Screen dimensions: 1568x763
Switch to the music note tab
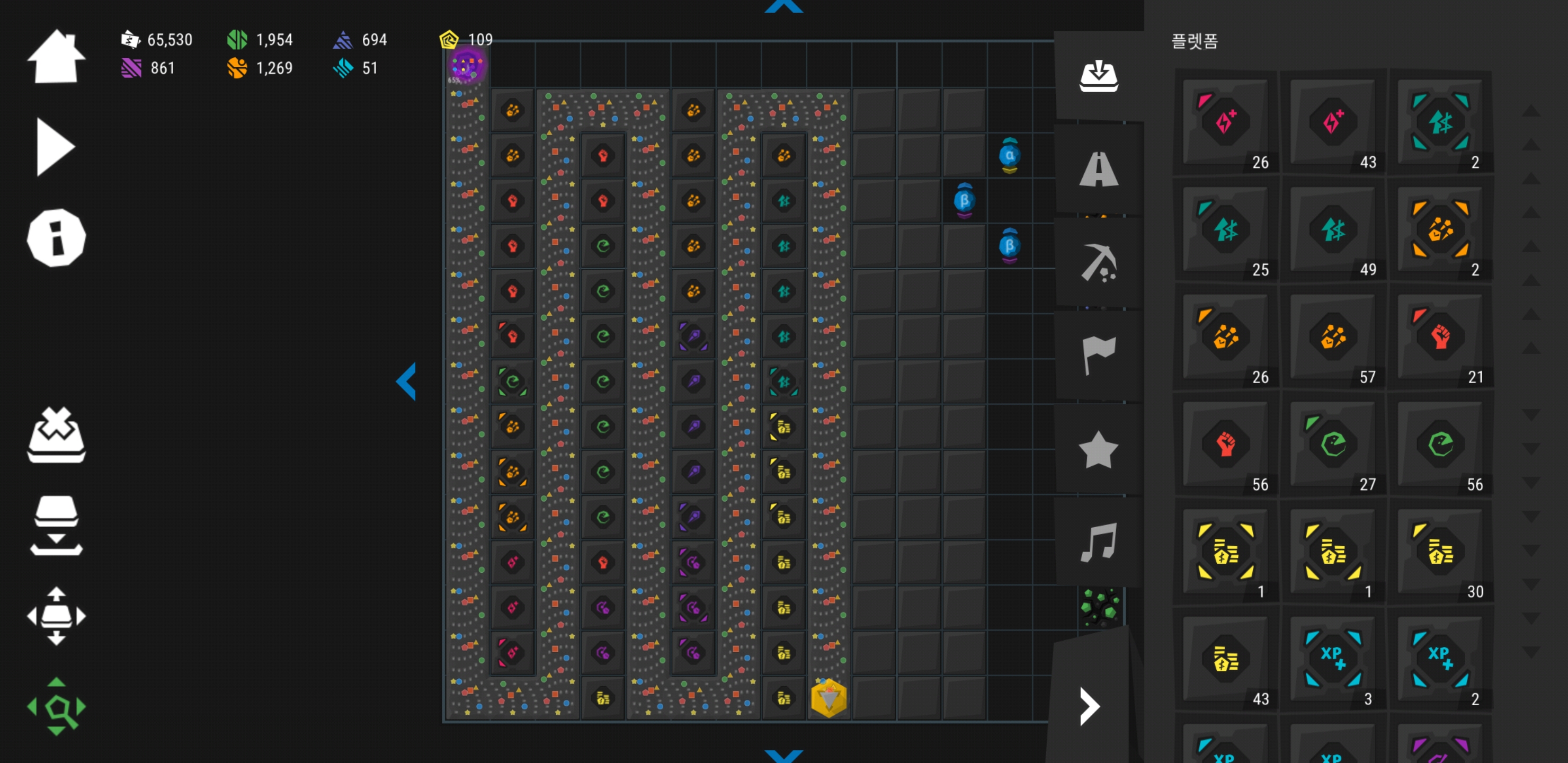point(1098,542)
